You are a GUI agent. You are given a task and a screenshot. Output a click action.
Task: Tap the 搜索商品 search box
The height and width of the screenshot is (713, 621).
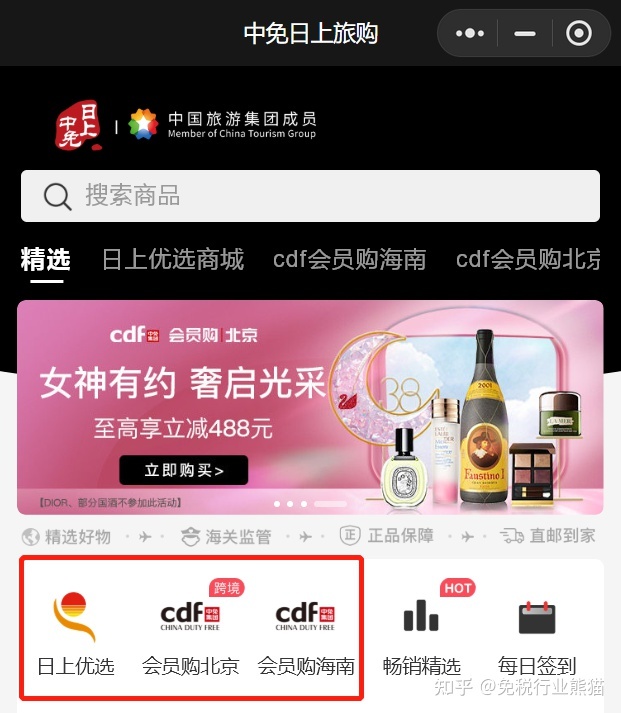click(x=310, y=196)
